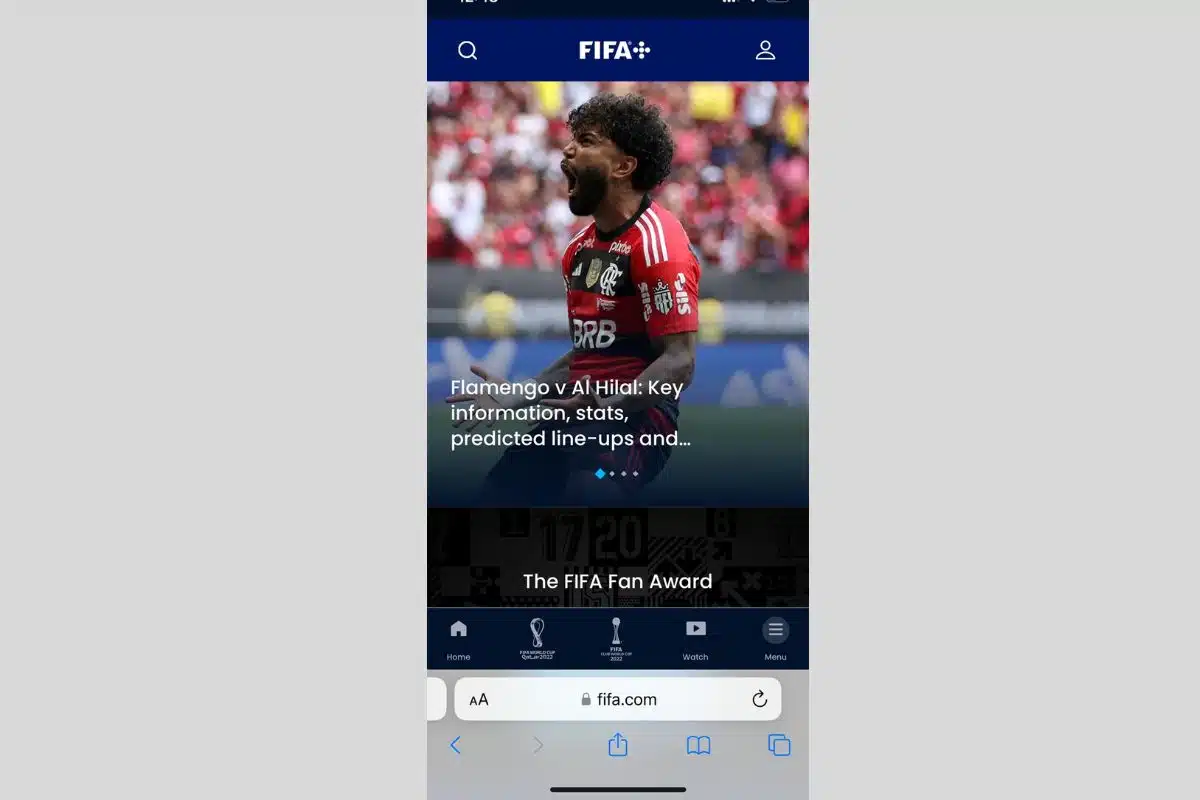The width and height of the screenshot is (1200, 800).
Task: Share this page from Safari
Action: pos(618,745)
